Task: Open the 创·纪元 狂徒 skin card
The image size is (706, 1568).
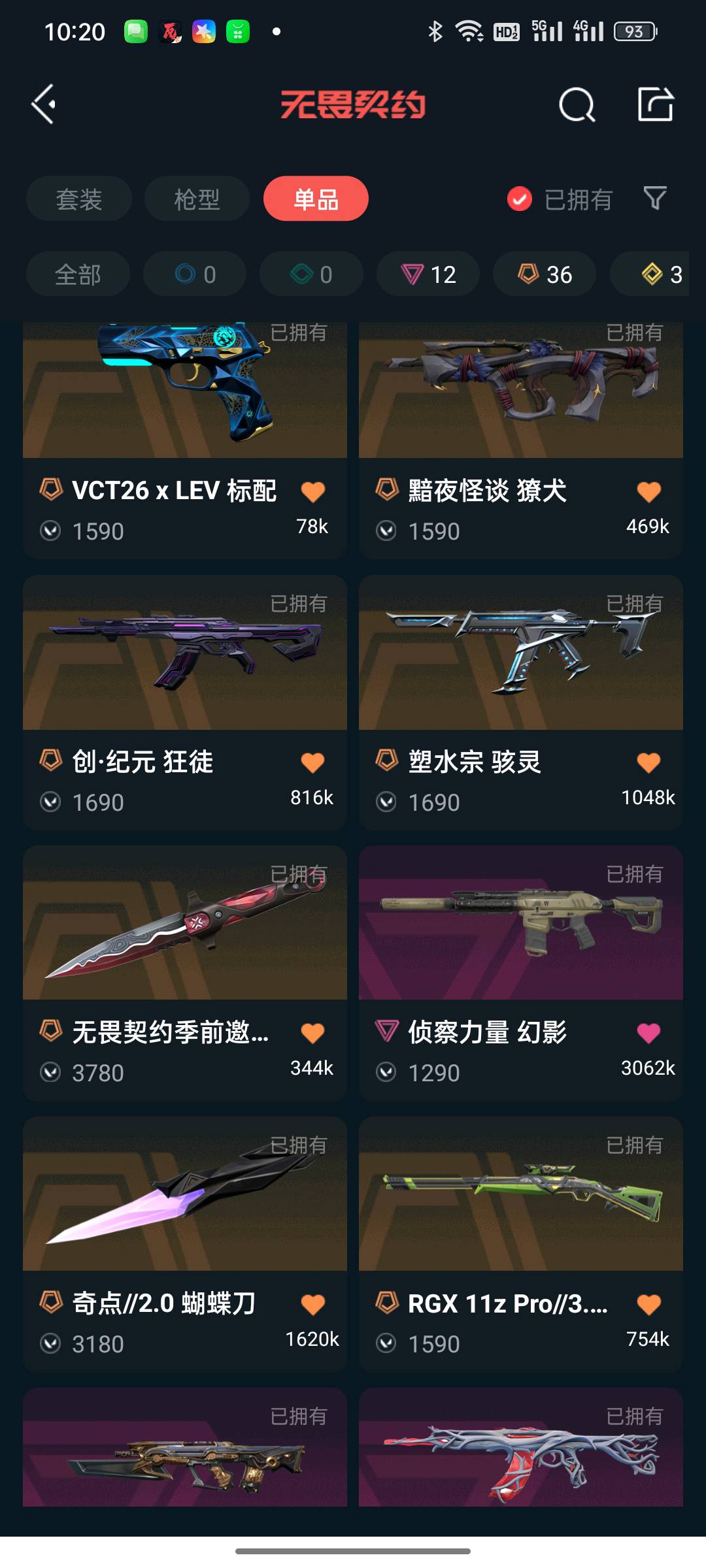Action: click(x=185, y=702)
